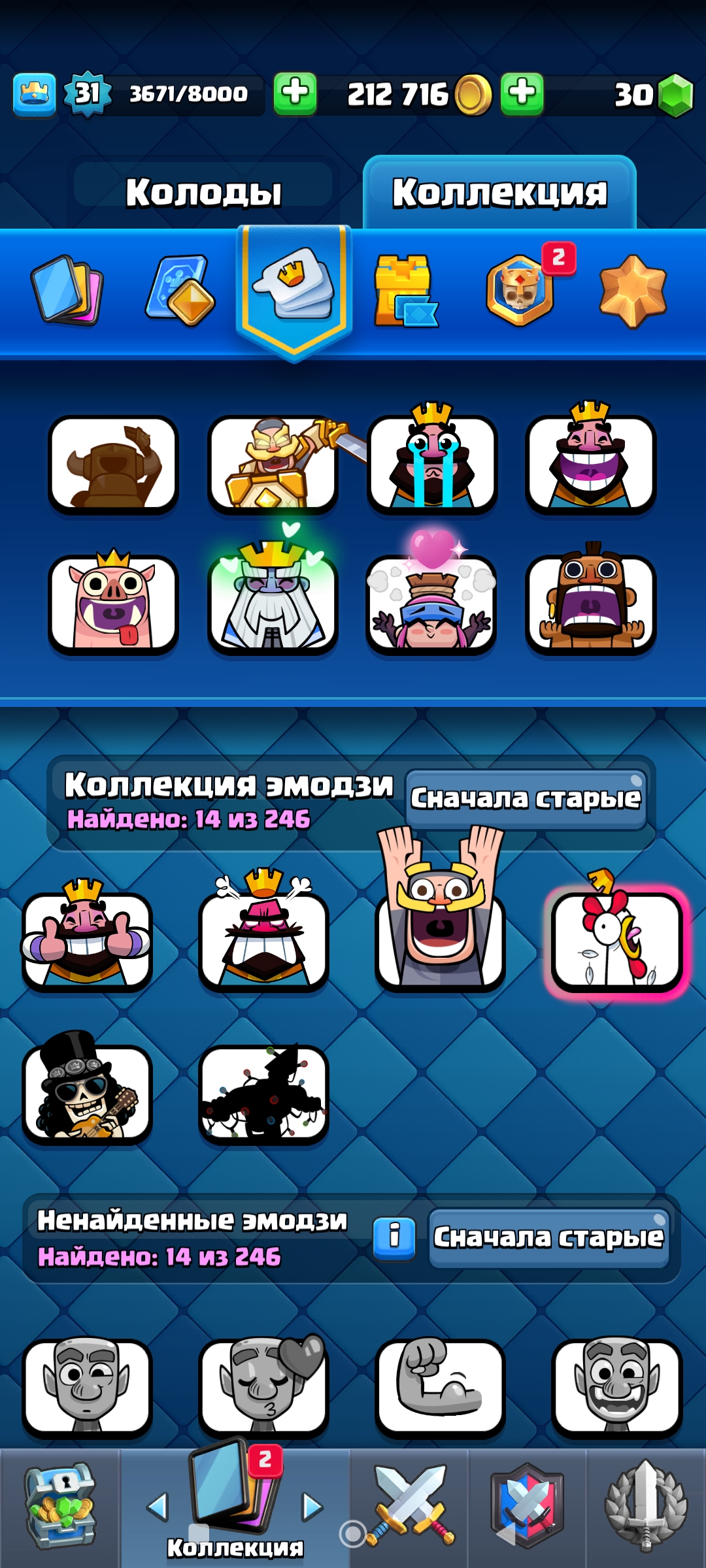Open the cards collection section
This screenshot has width=706, height=1568.
tap(67, 290)
